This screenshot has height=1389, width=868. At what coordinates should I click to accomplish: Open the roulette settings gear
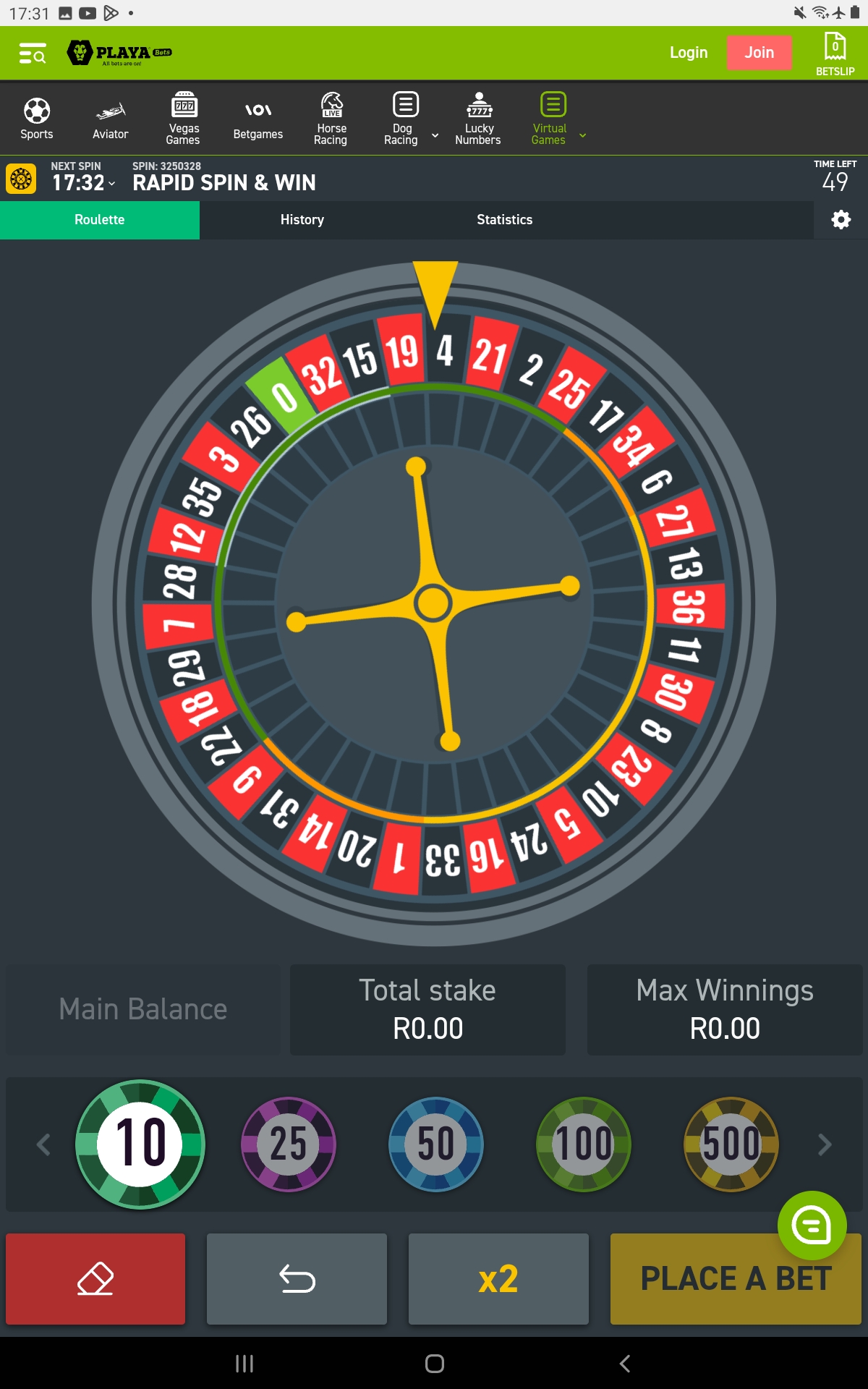(x=840, y=220)
